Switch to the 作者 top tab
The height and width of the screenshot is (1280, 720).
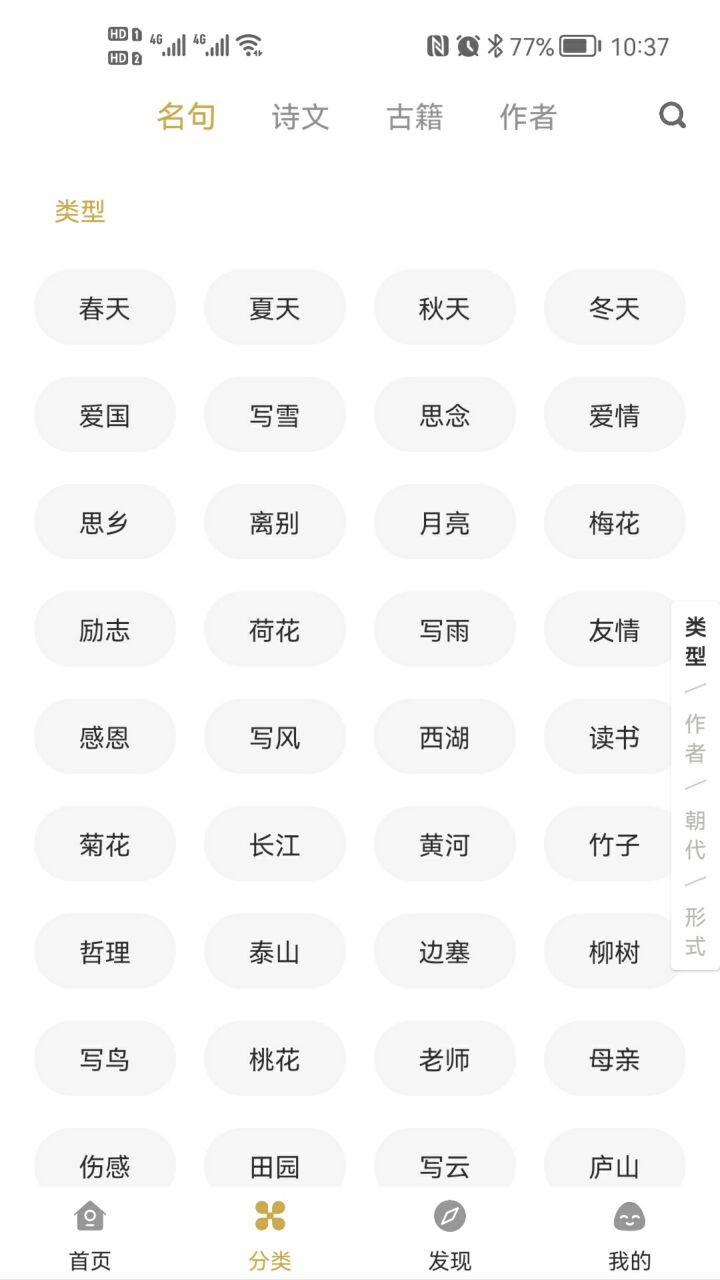tap(527, 117)
